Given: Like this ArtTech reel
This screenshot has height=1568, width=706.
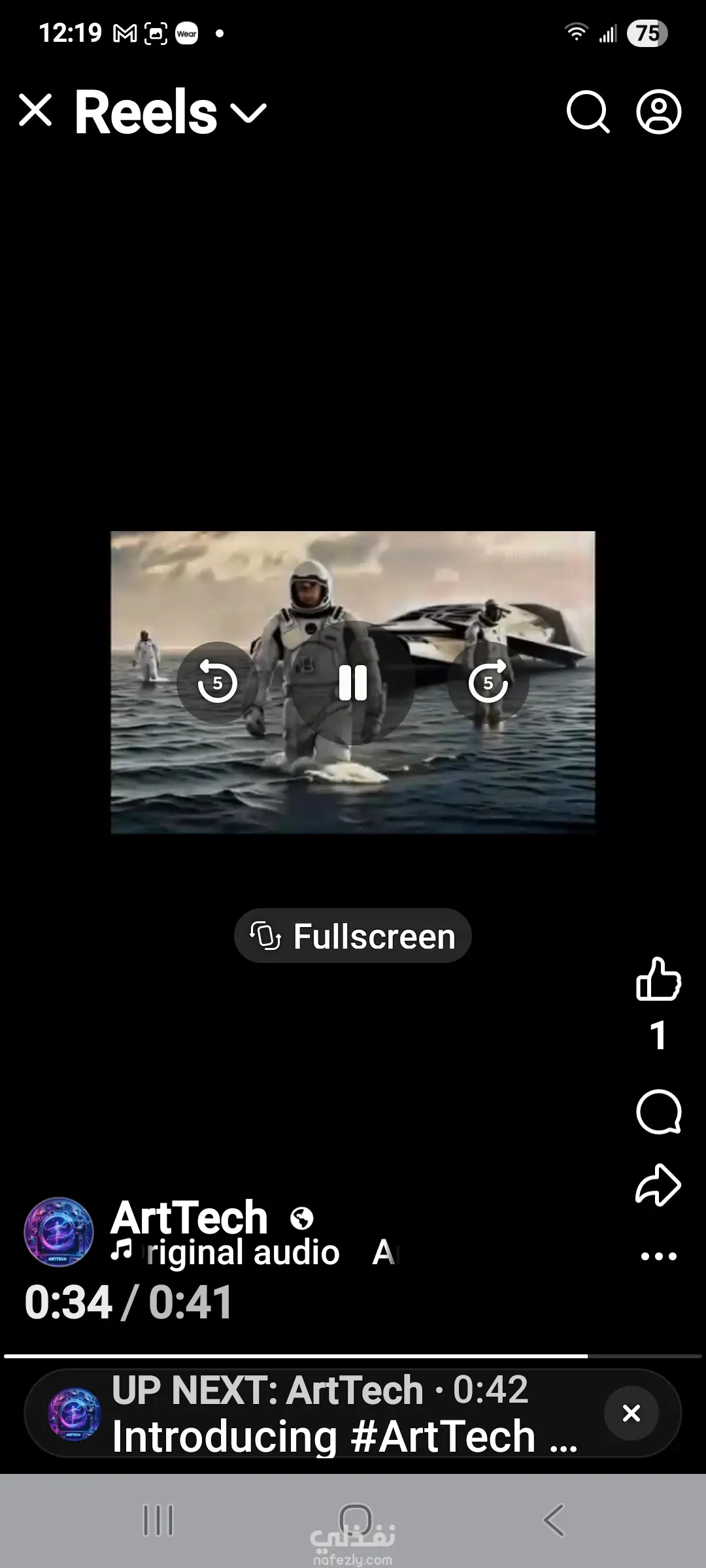Looking at the screenshot, I should (658, 979).
